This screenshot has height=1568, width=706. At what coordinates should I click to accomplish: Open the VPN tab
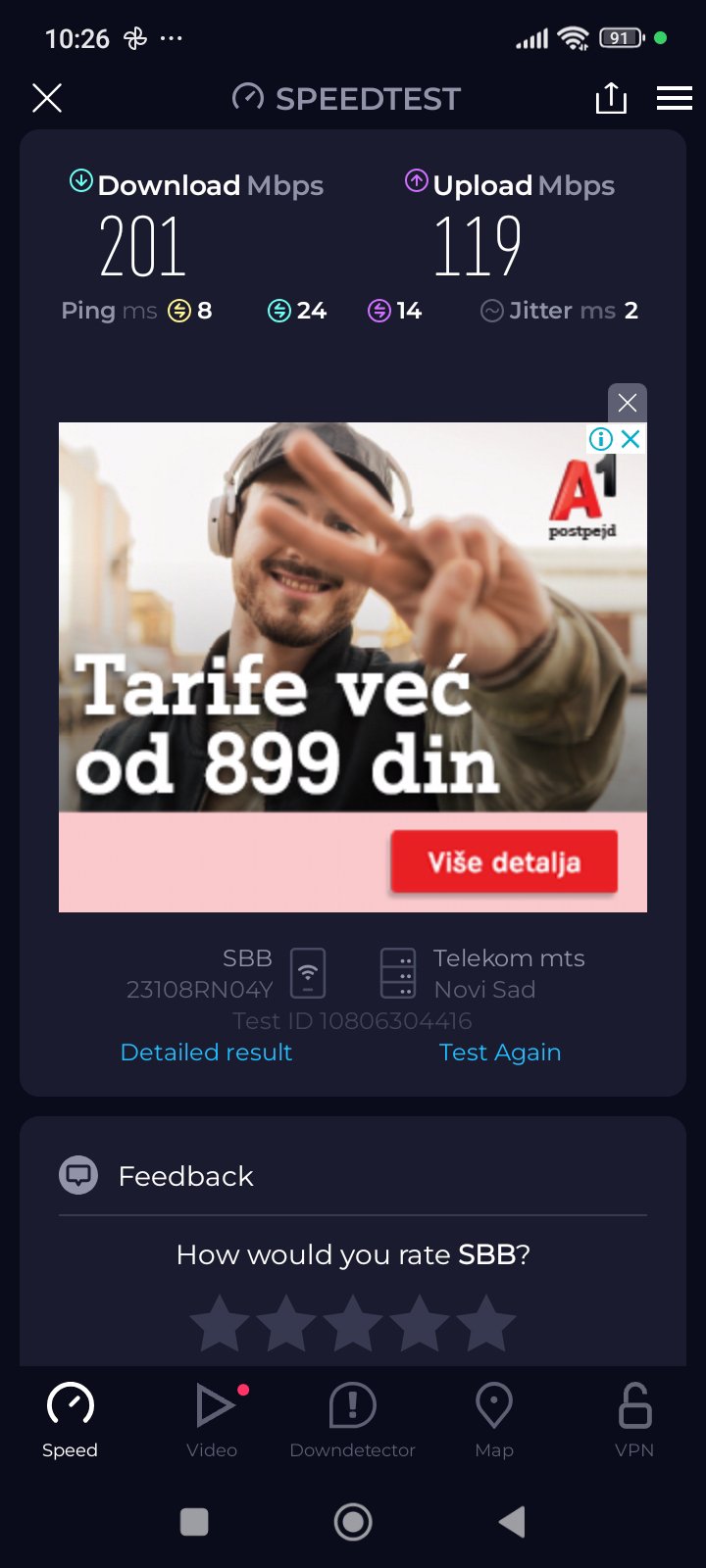(634, 1419)
